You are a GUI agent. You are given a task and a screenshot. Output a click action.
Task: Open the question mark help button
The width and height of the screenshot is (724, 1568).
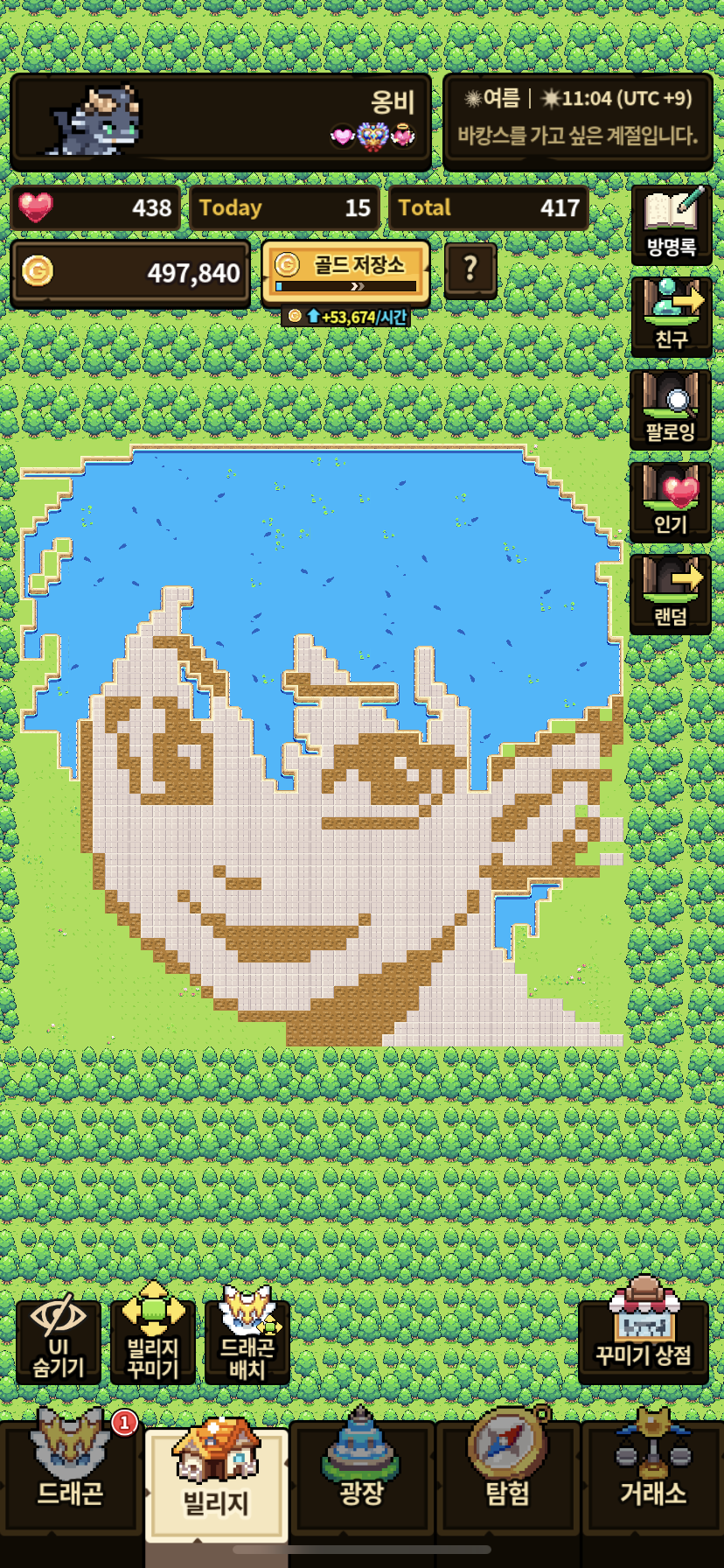(x=470, y=269)
